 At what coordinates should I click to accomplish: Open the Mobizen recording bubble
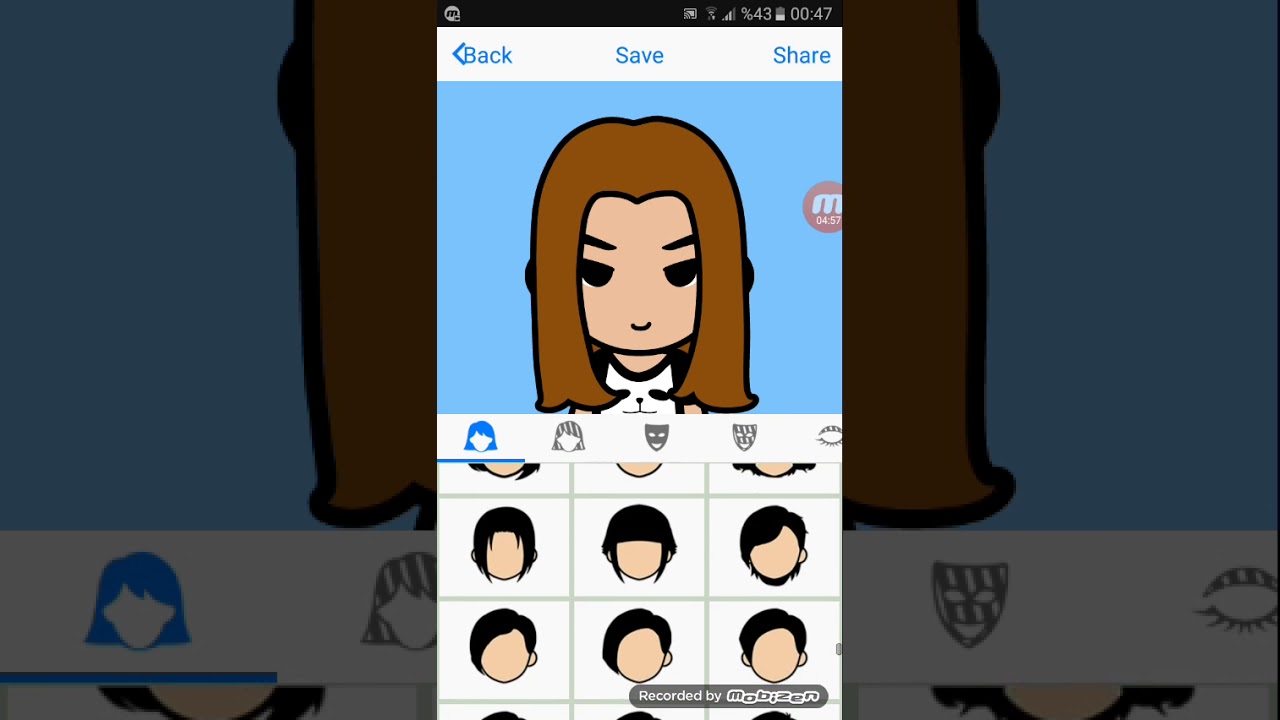pyautogui.click(x=824, y=207)
